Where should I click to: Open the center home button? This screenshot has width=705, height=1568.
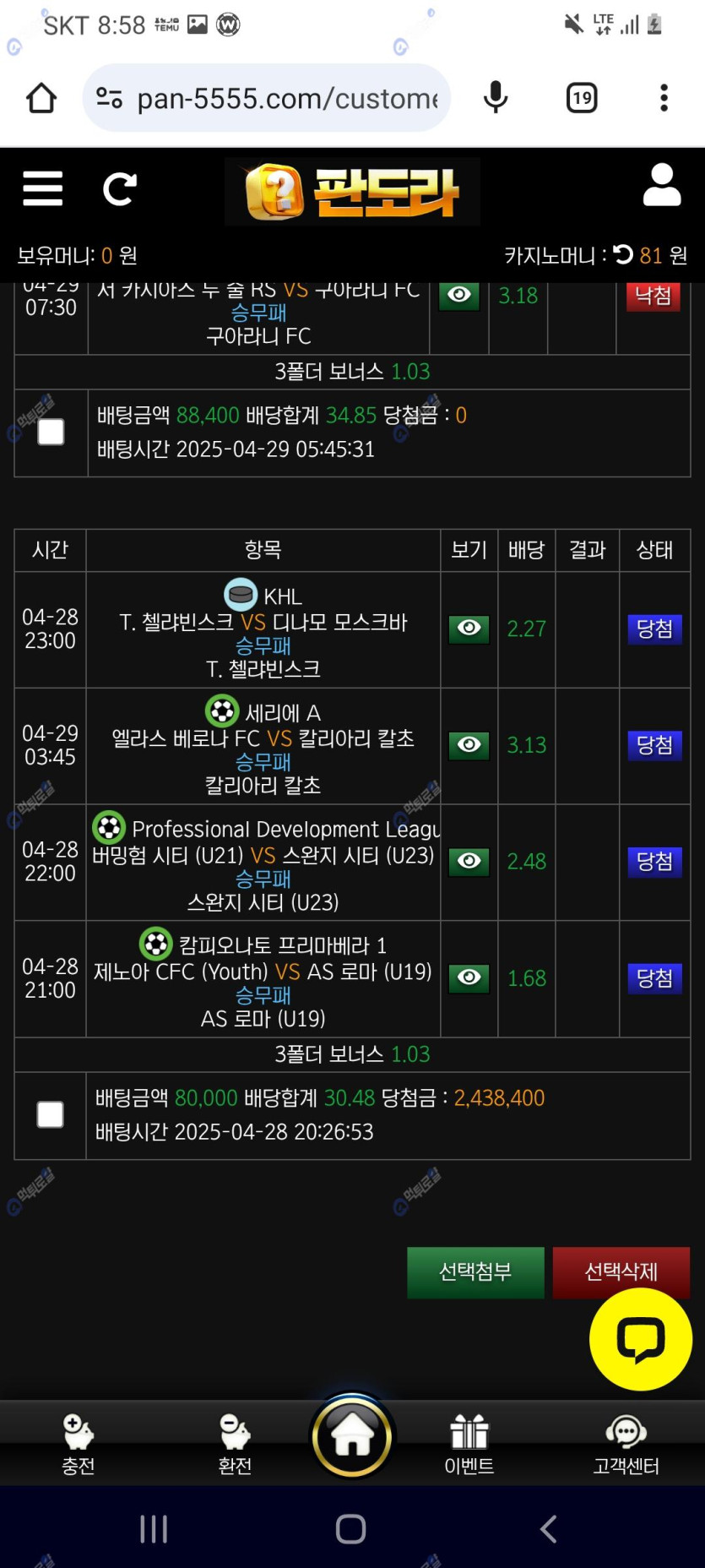click(x=352, y=1436)
